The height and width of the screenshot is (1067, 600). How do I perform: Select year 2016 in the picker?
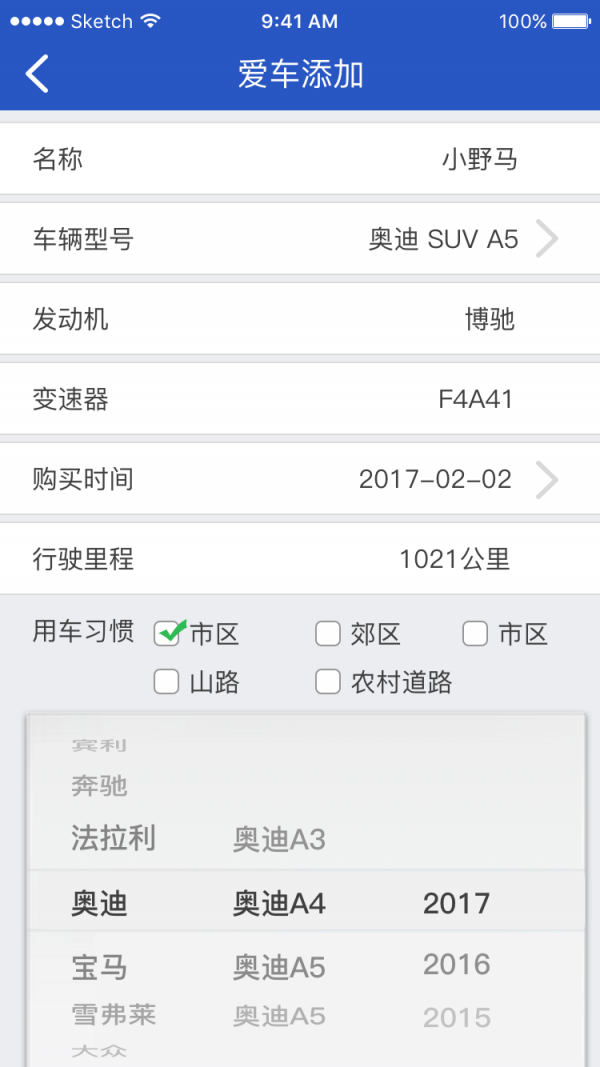[x=456, y=965]
